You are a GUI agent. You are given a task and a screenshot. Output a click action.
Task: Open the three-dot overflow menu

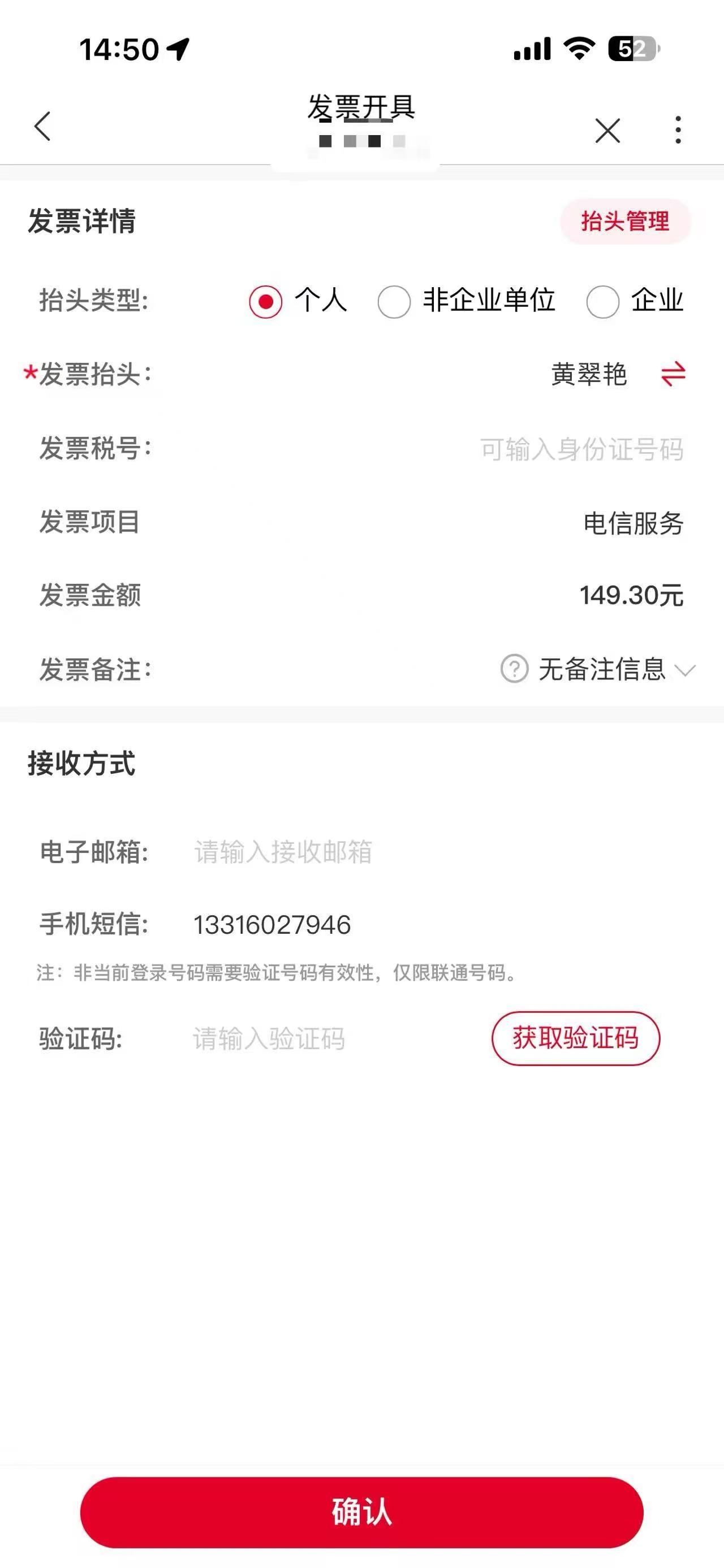pos(678,129)
